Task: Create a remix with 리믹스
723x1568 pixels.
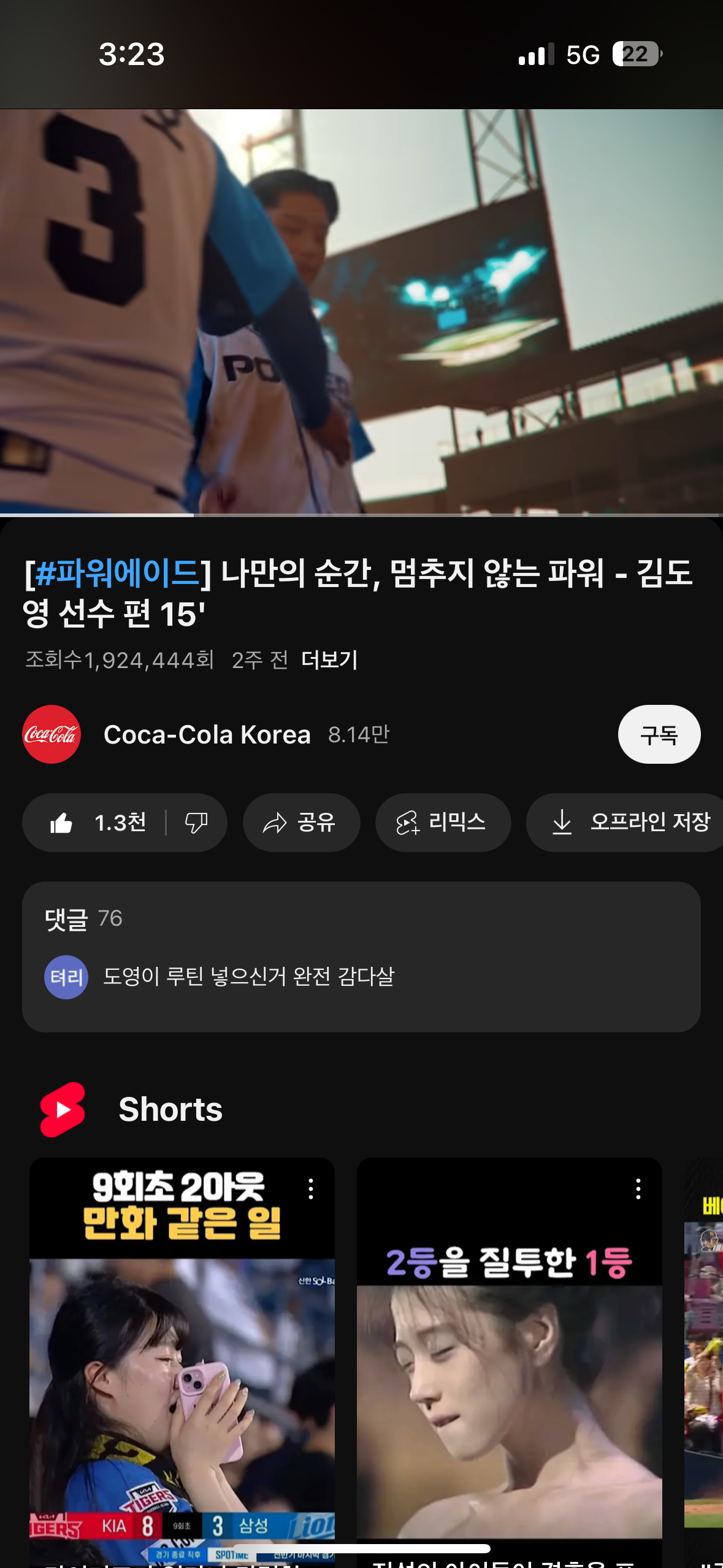Action: click(x=442, y=823)
